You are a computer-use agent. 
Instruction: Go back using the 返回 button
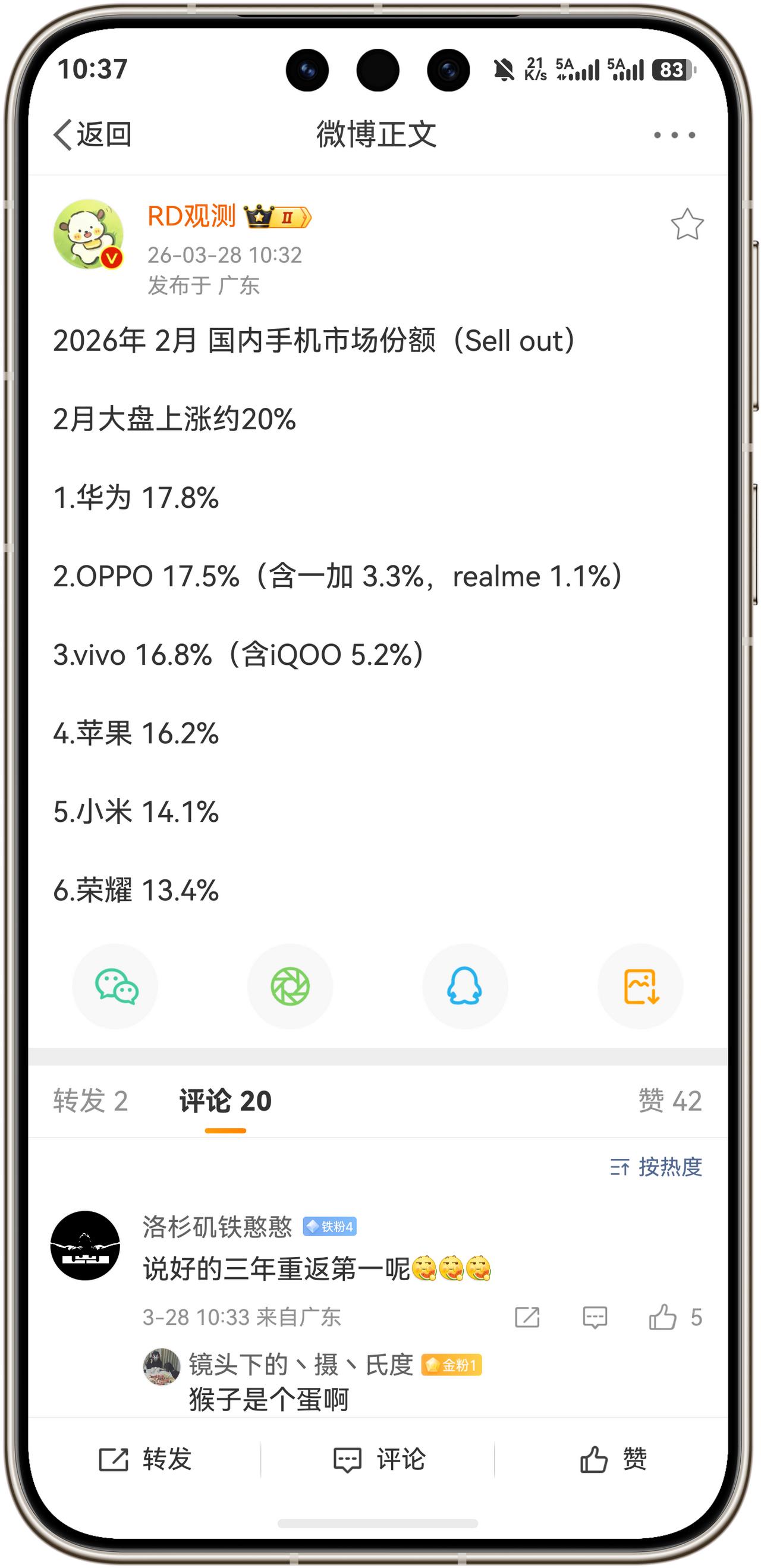(93, 135)
